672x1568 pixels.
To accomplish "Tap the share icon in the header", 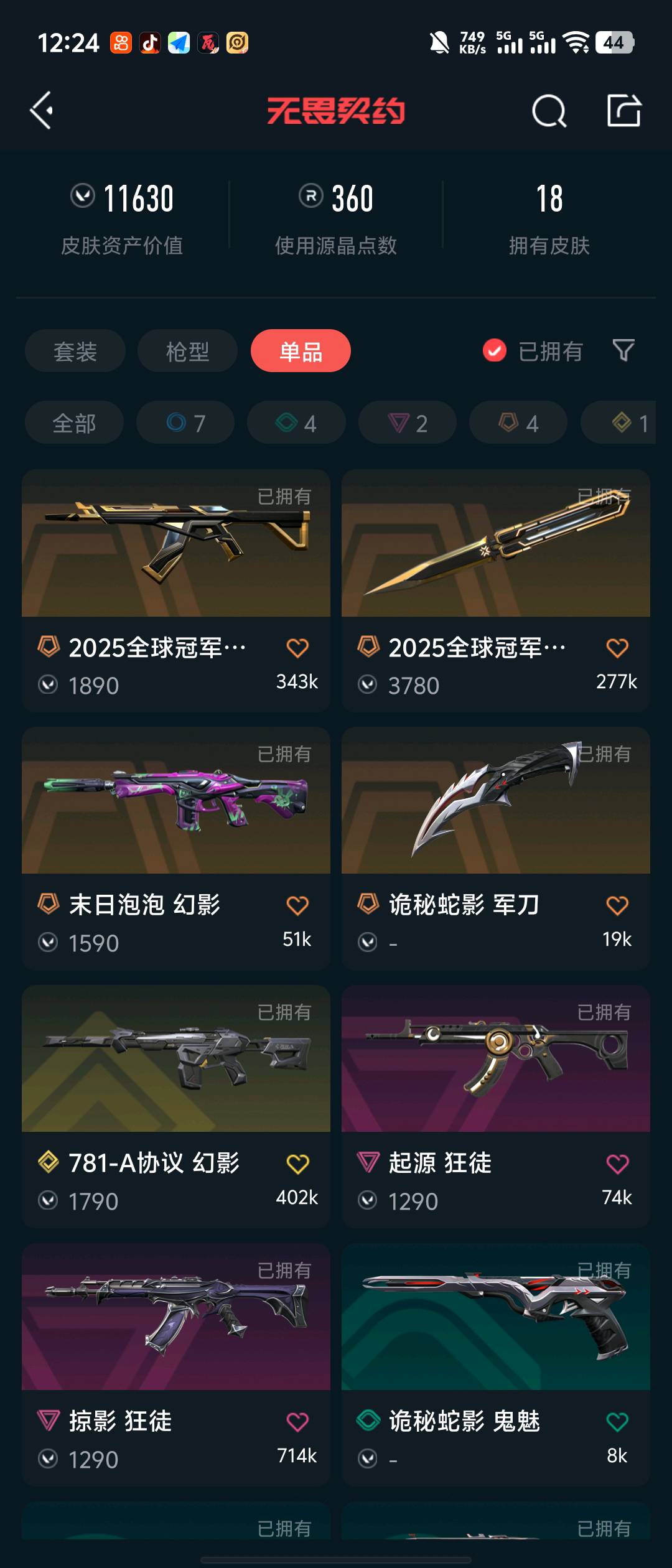I will point(623,111).
